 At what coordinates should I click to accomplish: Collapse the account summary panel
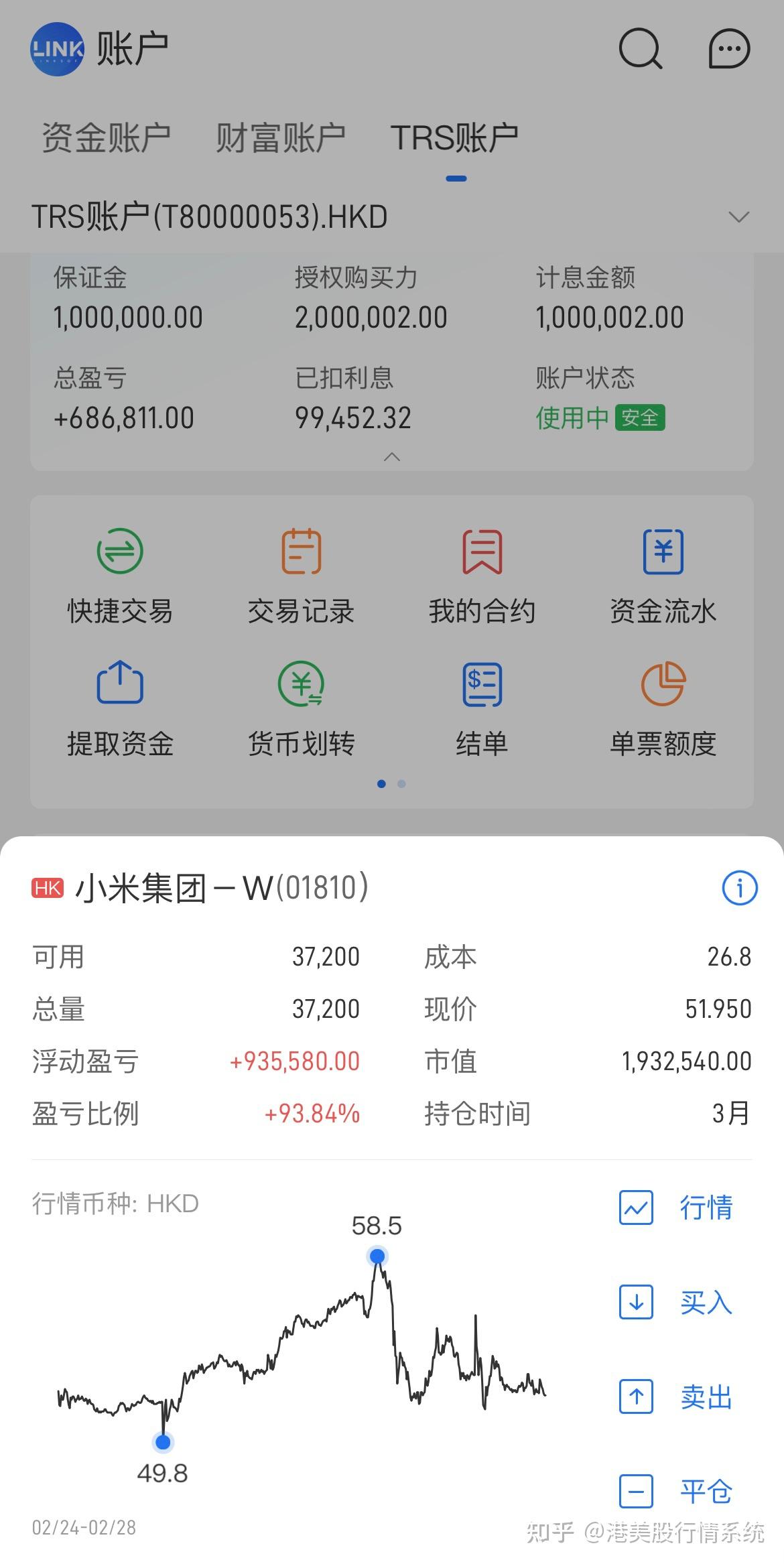coord(394,458)
